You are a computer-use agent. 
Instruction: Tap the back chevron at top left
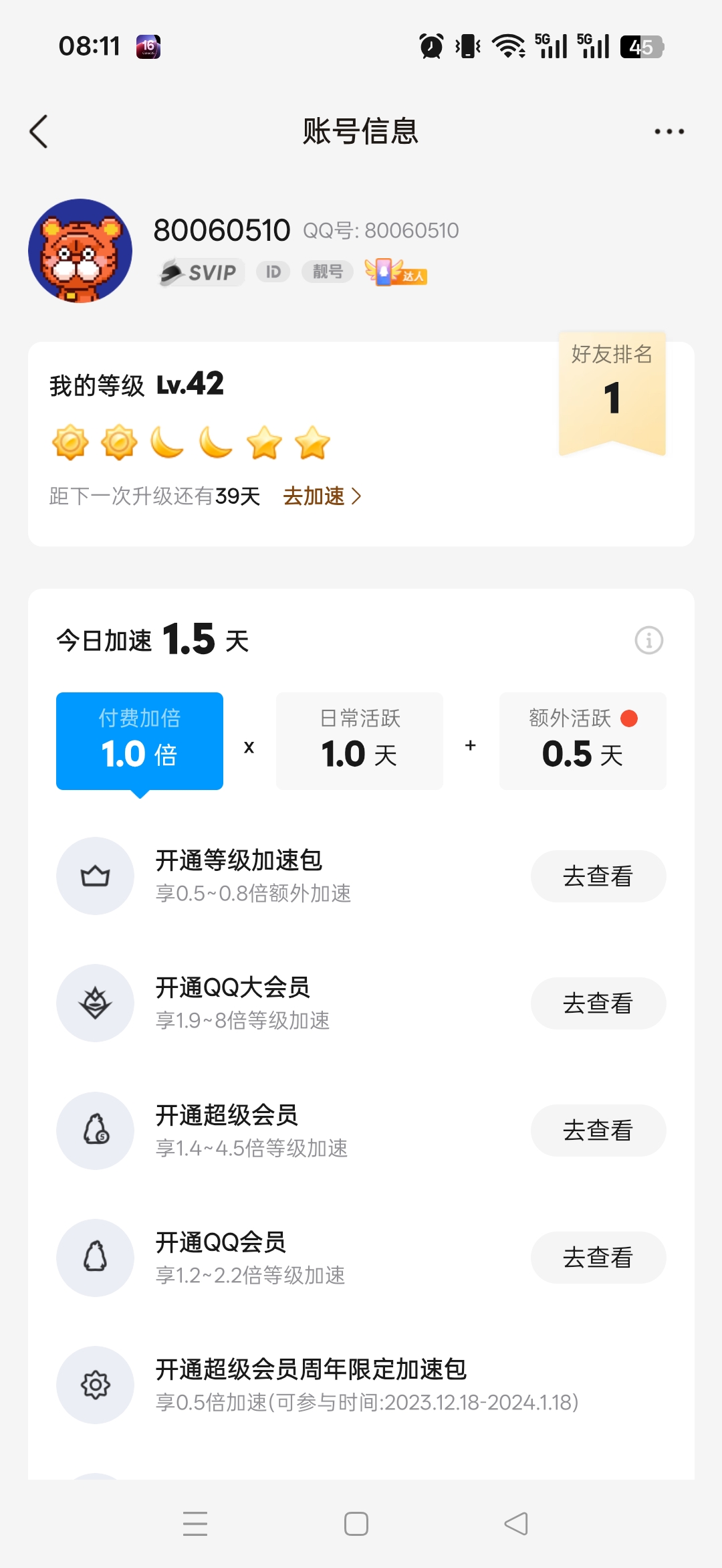[39, 131]
